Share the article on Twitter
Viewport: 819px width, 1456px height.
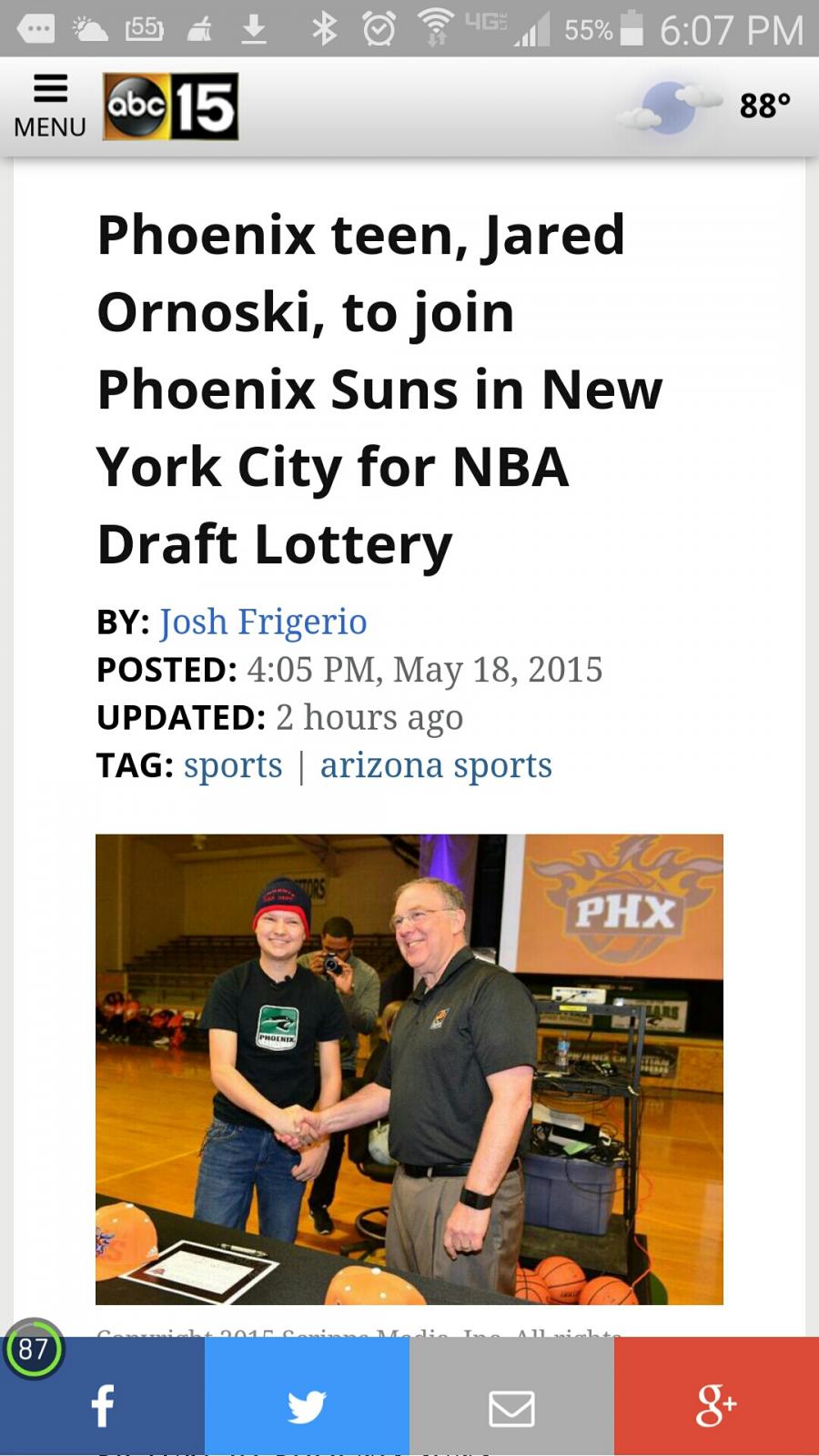pyautogui.click(x=307, y=1396)
